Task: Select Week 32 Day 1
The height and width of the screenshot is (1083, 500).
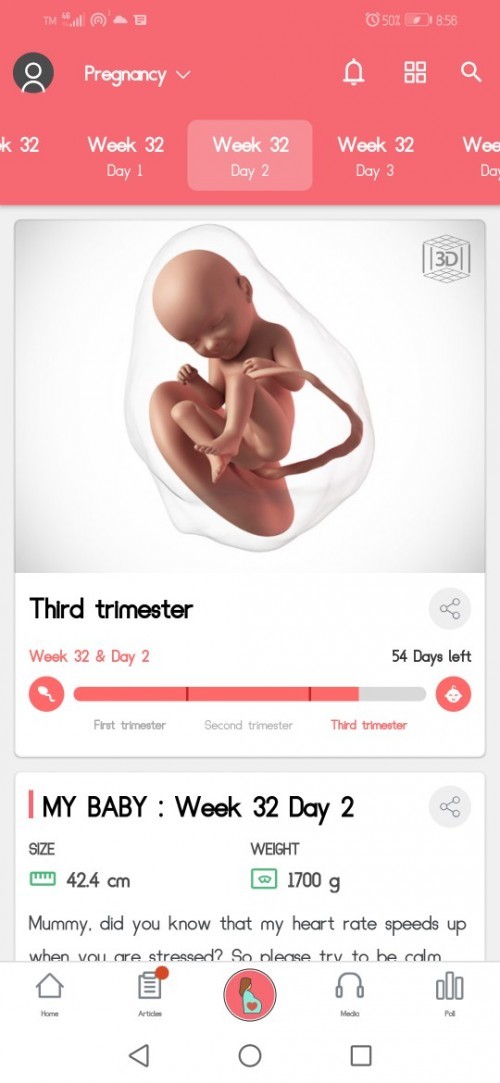Action: point(125,156)
